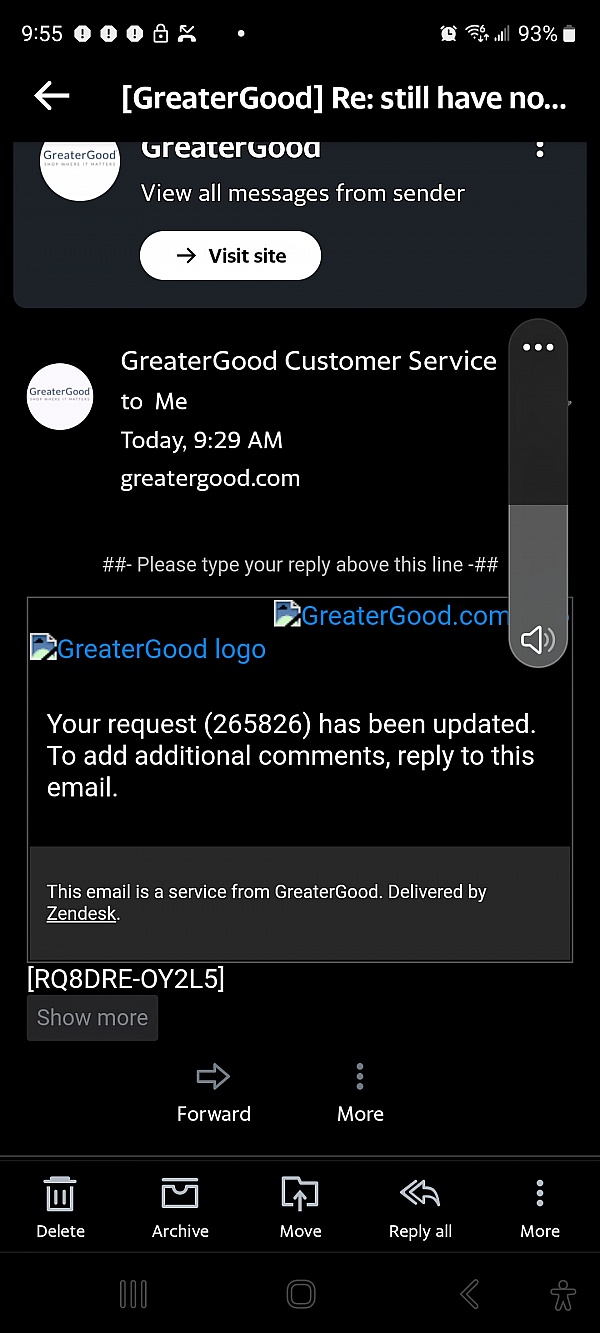Screen dimensions: 600x1333
Task: Tap the Visit site button
Action: pos(230,256)
